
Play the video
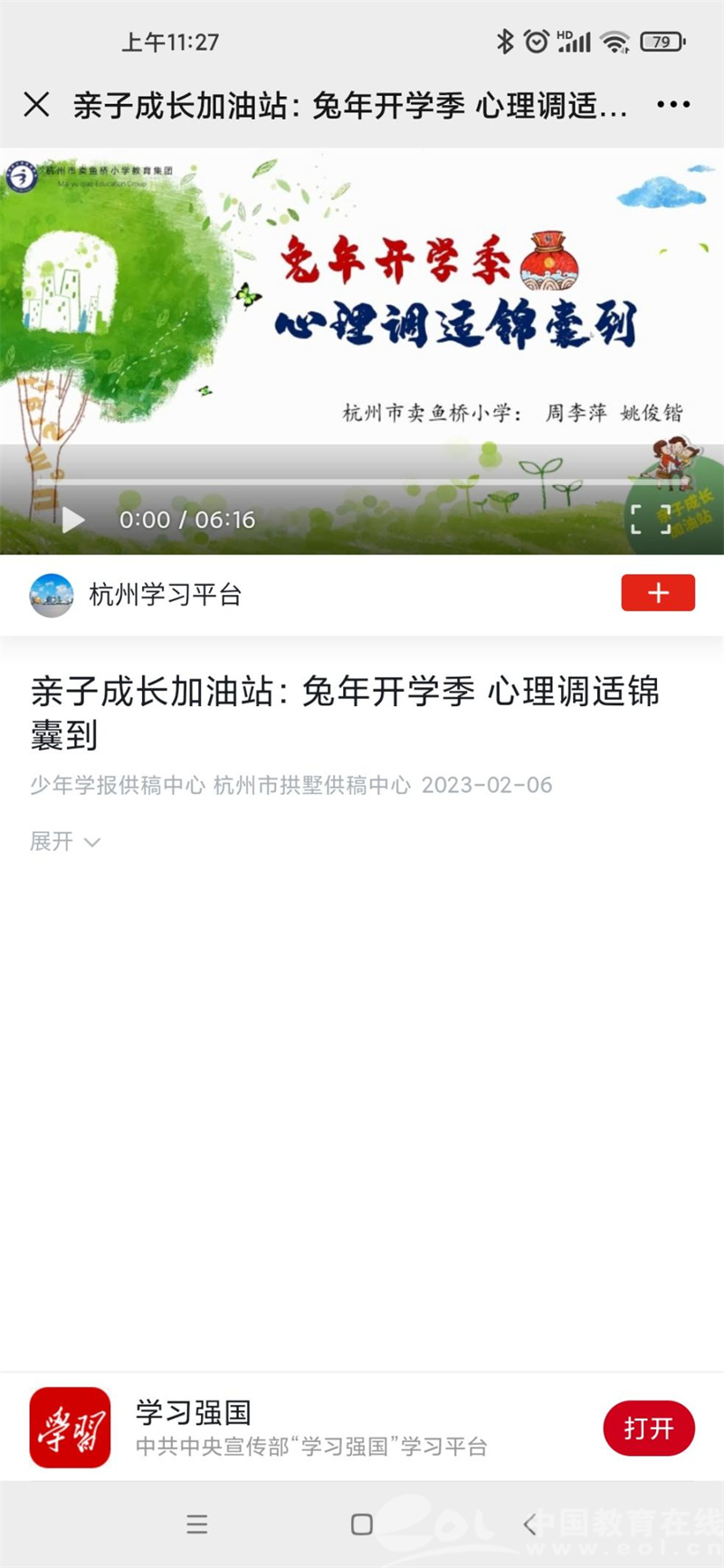tap(73, 520)
